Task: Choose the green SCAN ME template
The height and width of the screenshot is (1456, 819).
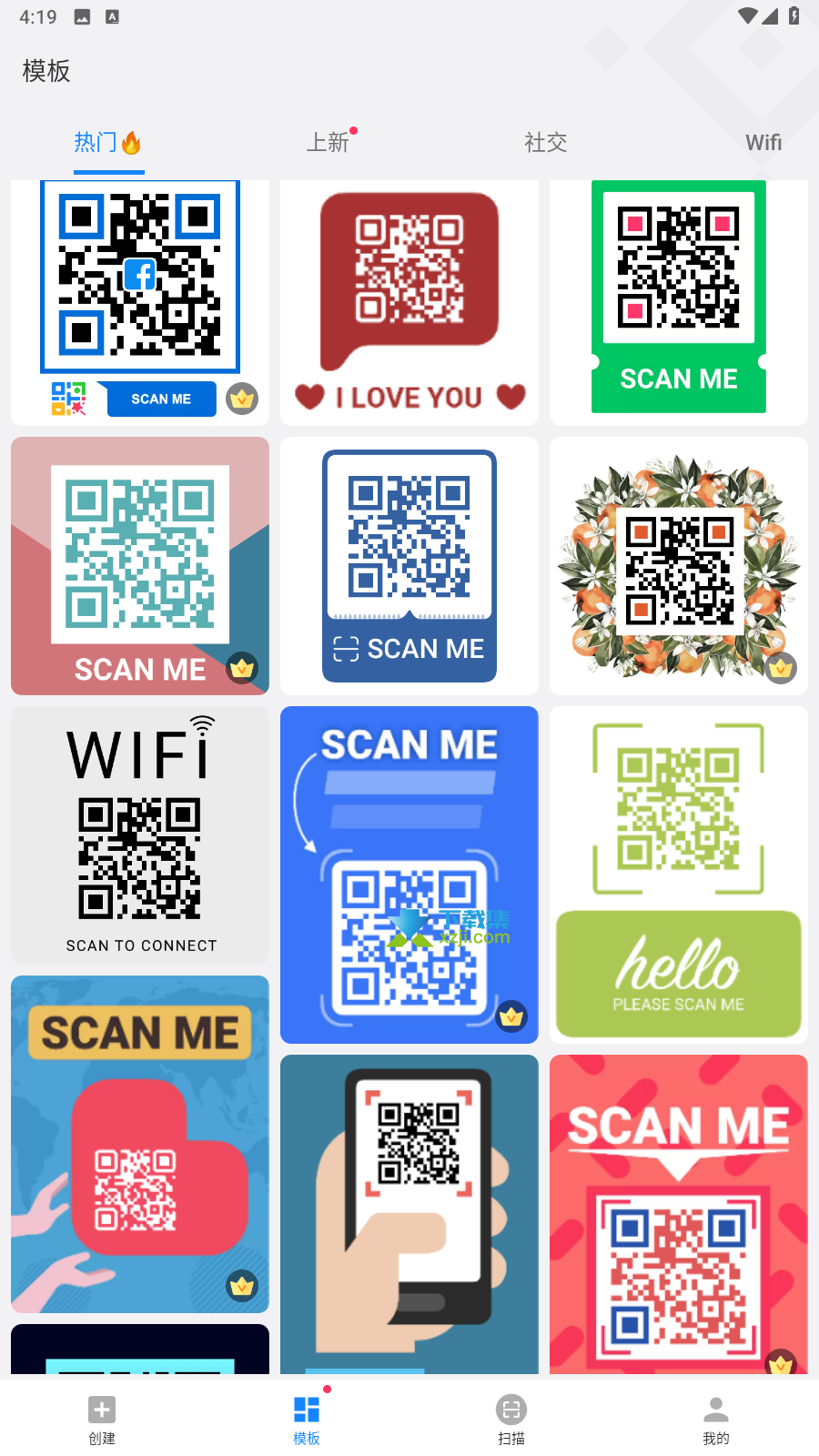Action: [x=679, y=302]
